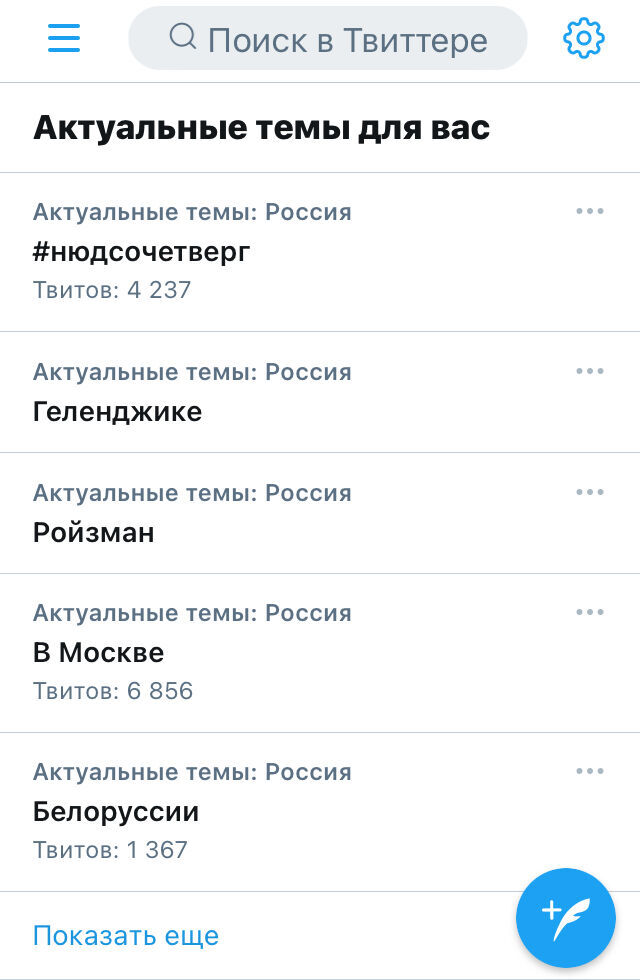The width and height of the screenshot is (640, 980).
Task: Select the В Москве trending topic
Action: pyautogui.click(x=99, y=652)
